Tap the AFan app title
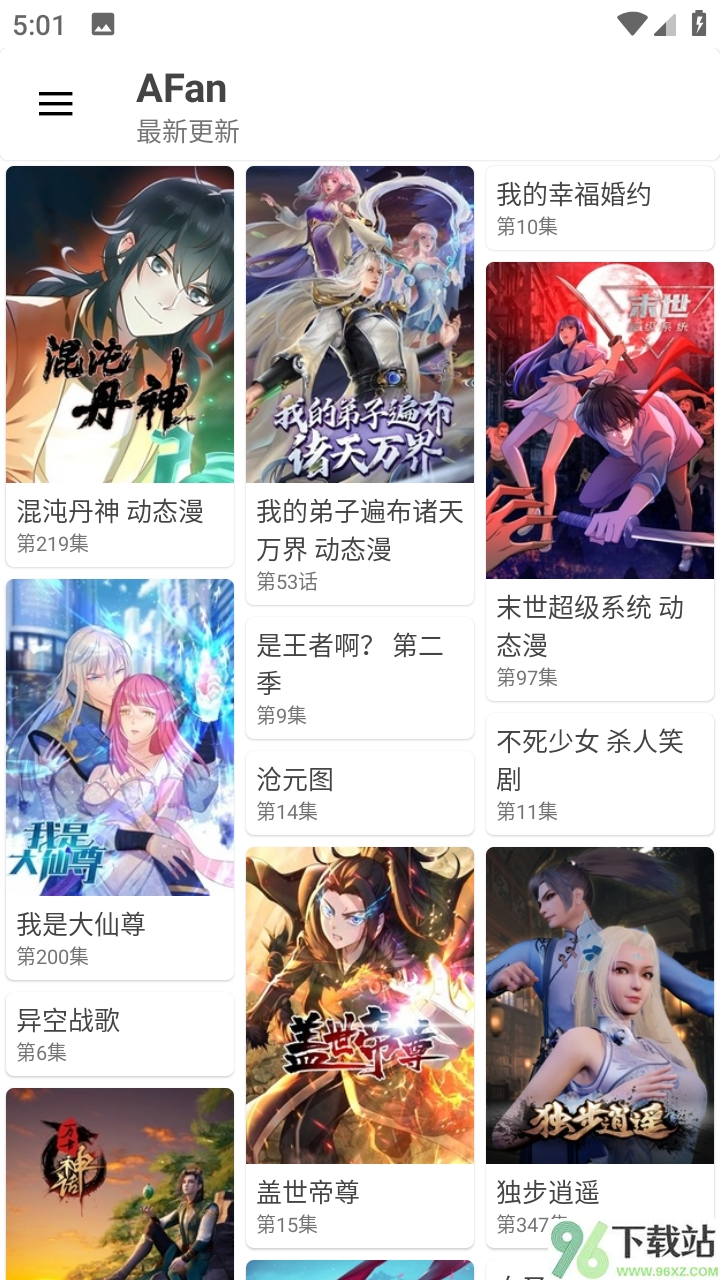Viewport: 720px width, 1280px height. pos(181,89)
